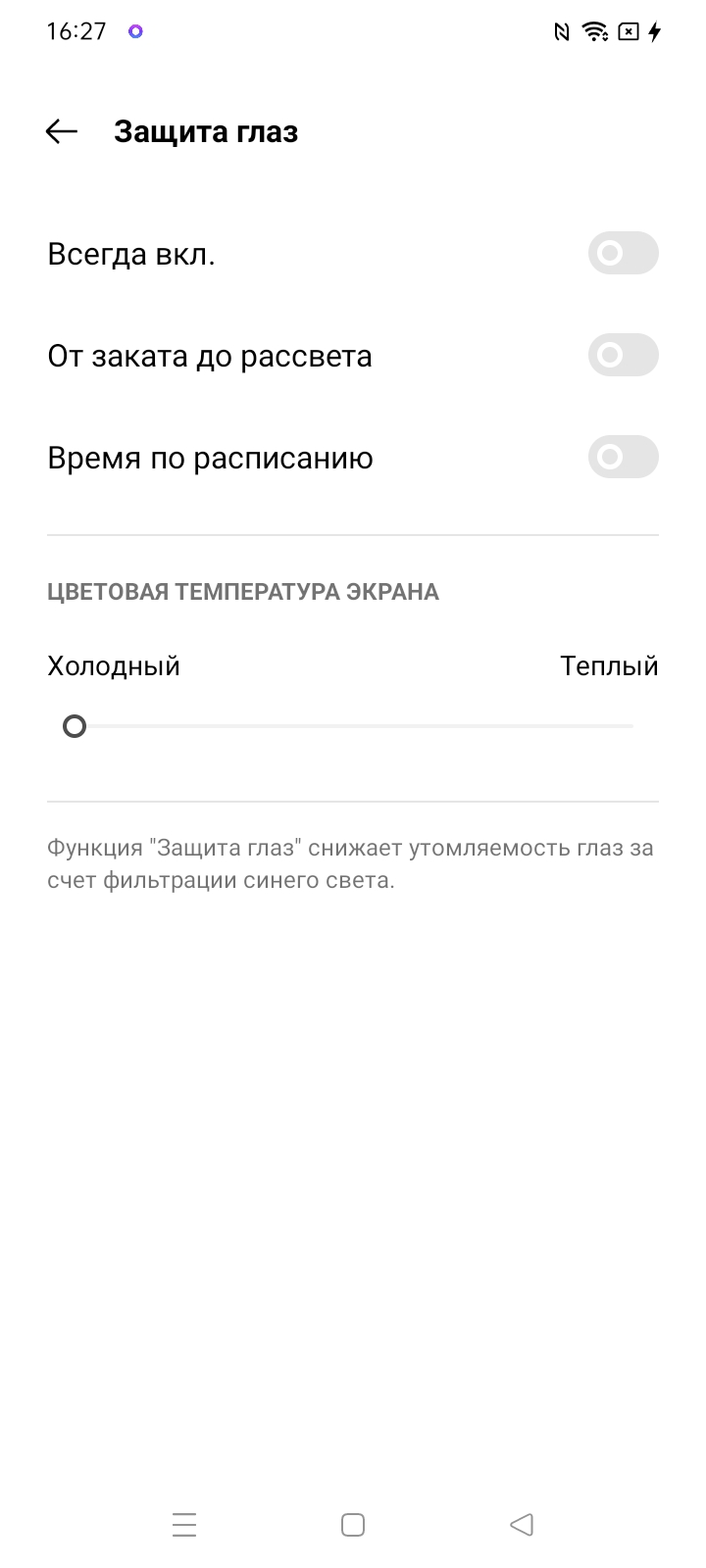Image resolution: width=706 pixels, height=1568 pixels.
Task: Go to the home screen
Action: click(x=353, y=1525)
